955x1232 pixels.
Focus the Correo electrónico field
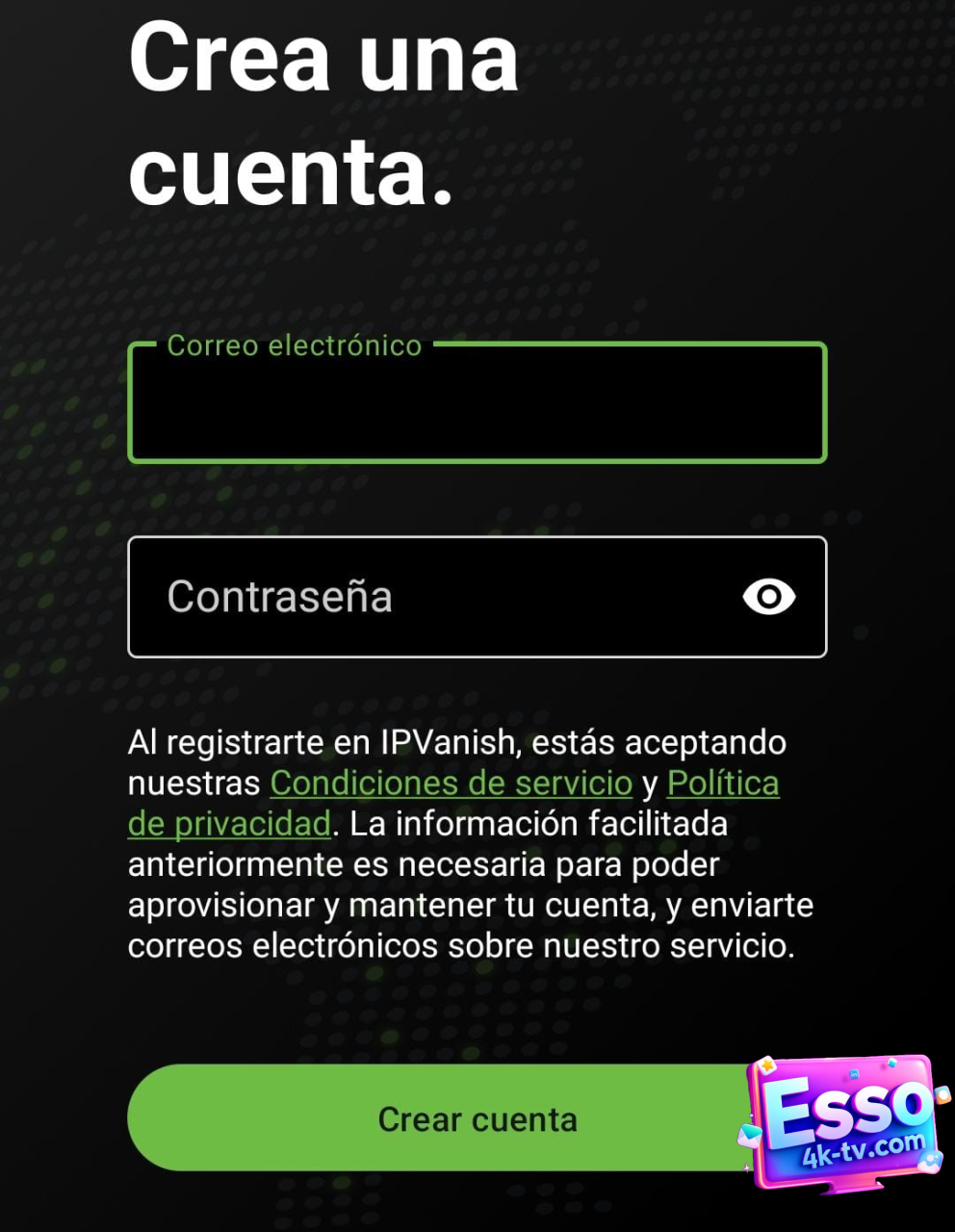[x=477, y=404]
